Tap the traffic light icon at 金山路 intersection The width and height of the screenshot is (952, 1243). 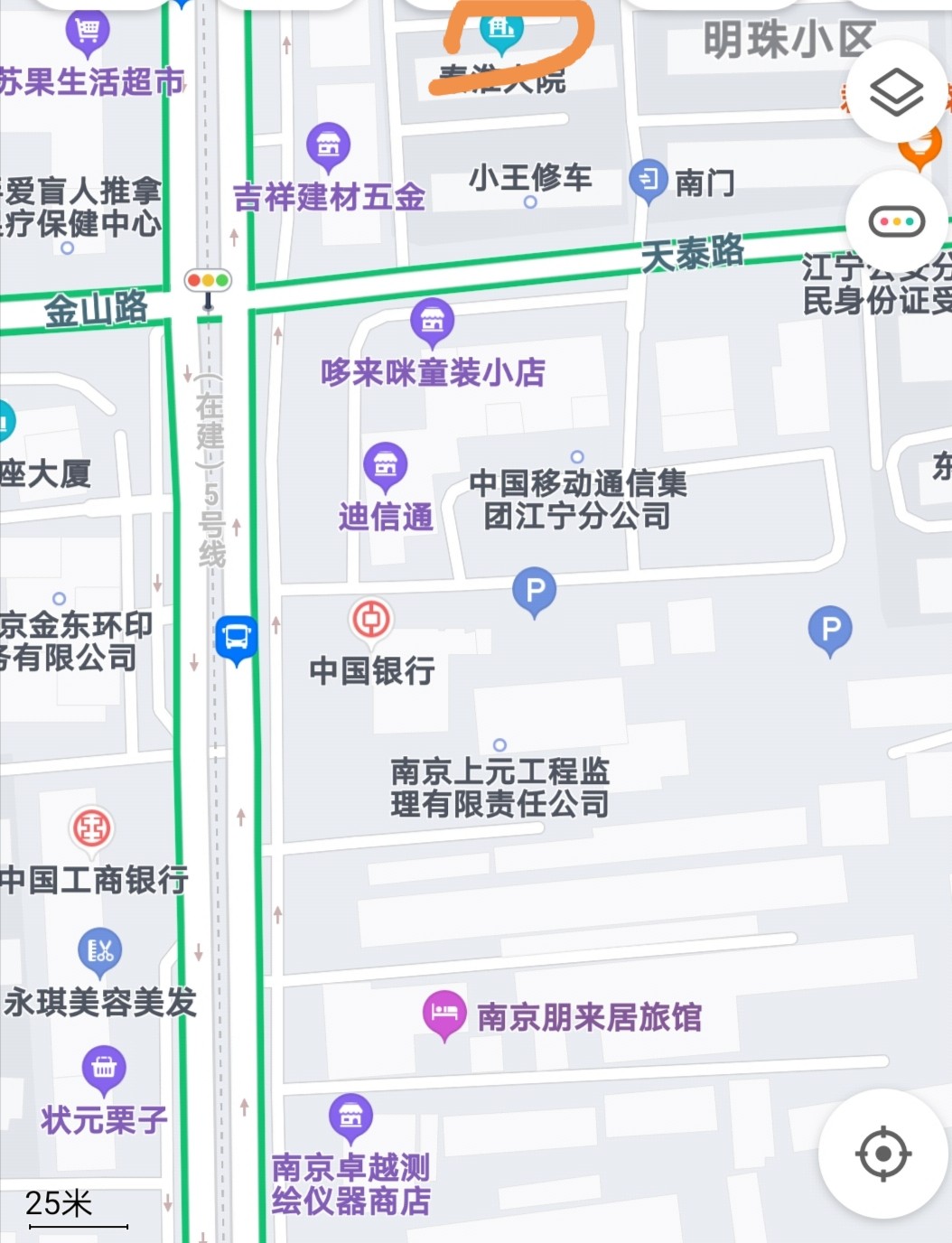coord(206,282)
